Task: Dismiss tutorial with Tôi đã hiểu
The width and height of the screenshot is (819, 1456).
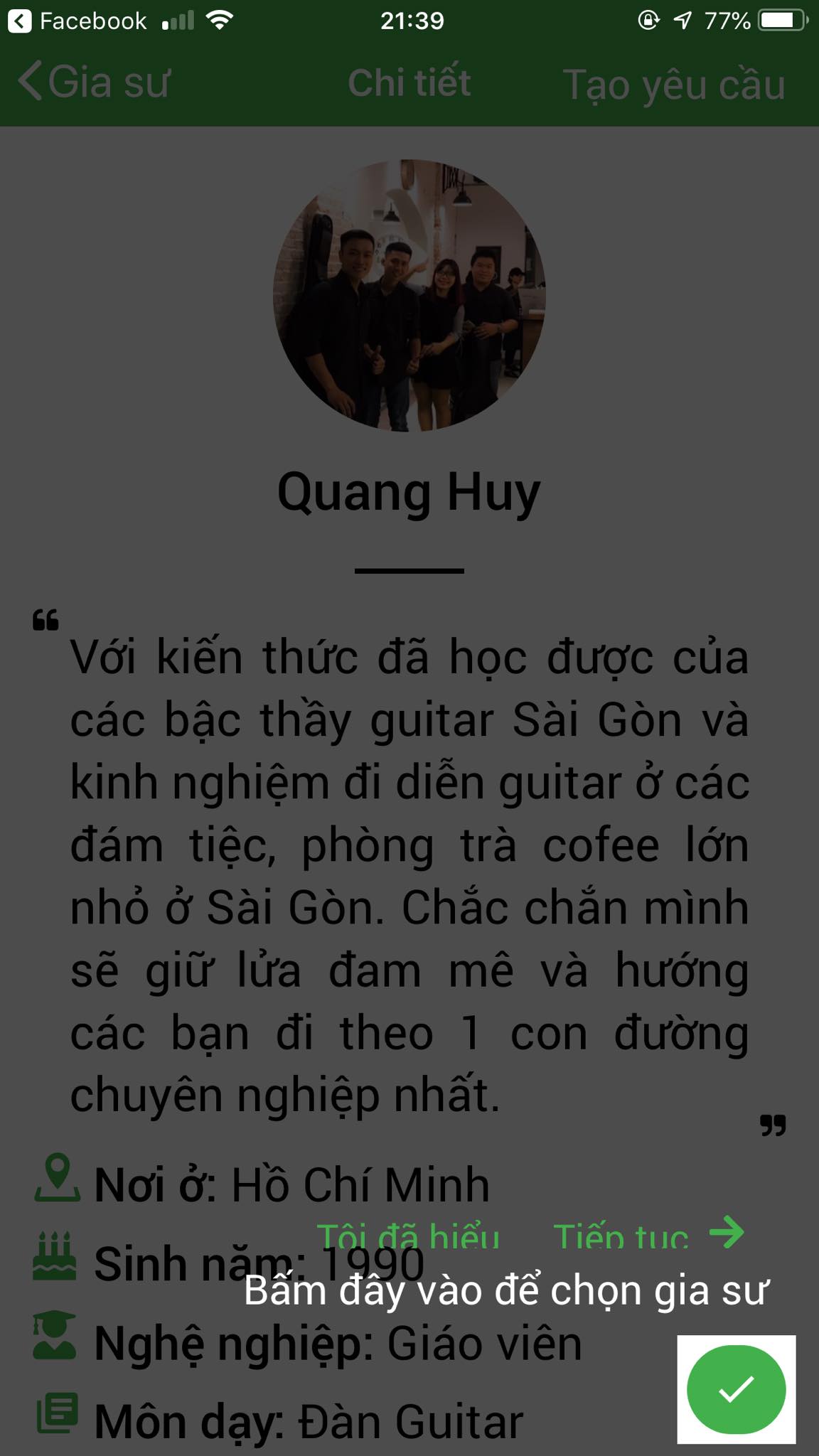Action: [407, 1237]
